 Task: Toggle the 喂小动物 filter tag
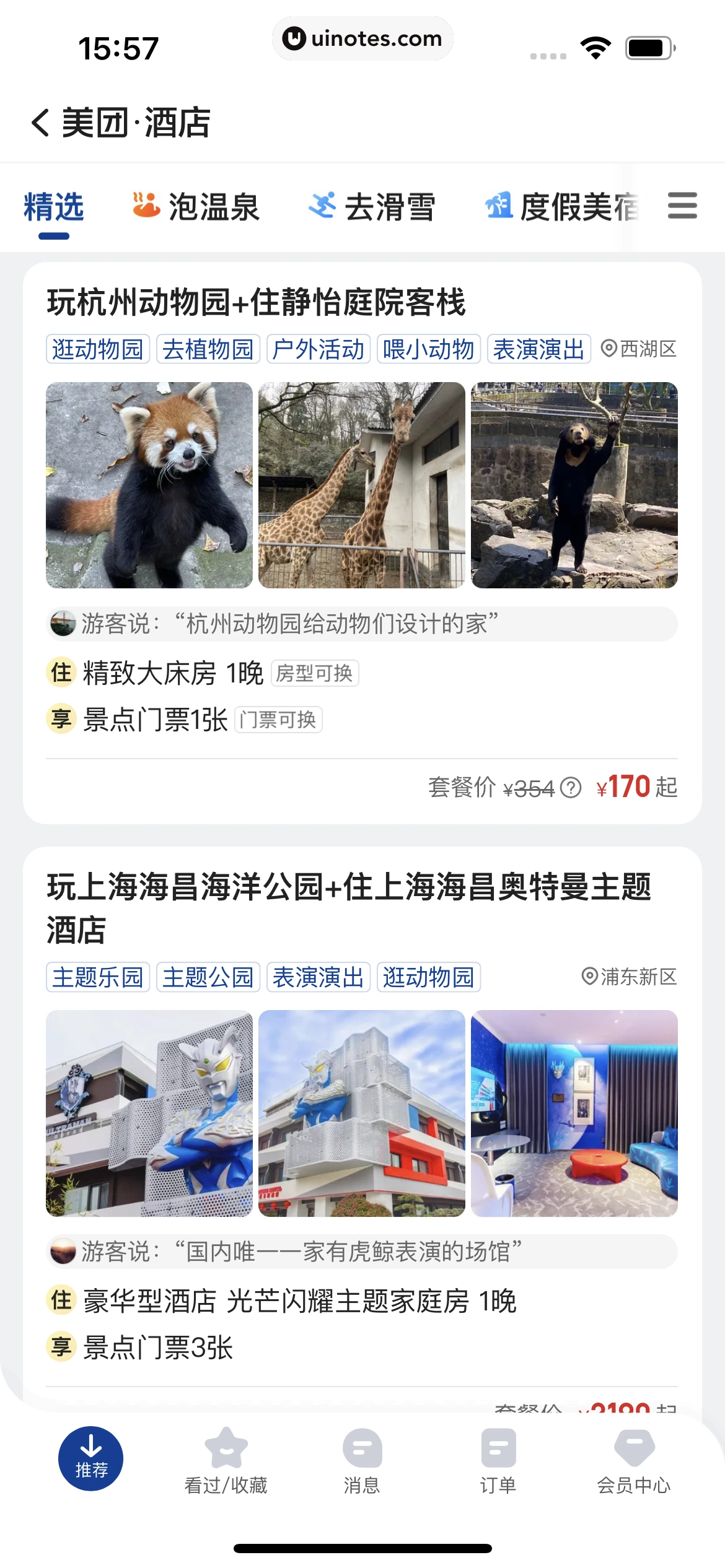[430, 349]
